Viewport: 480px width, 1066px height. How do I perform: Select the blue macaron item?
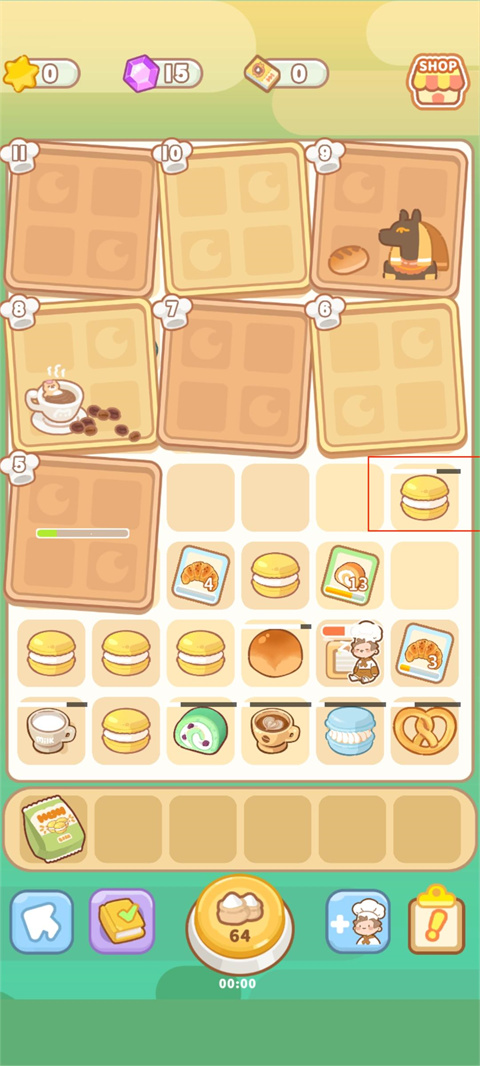350,731
